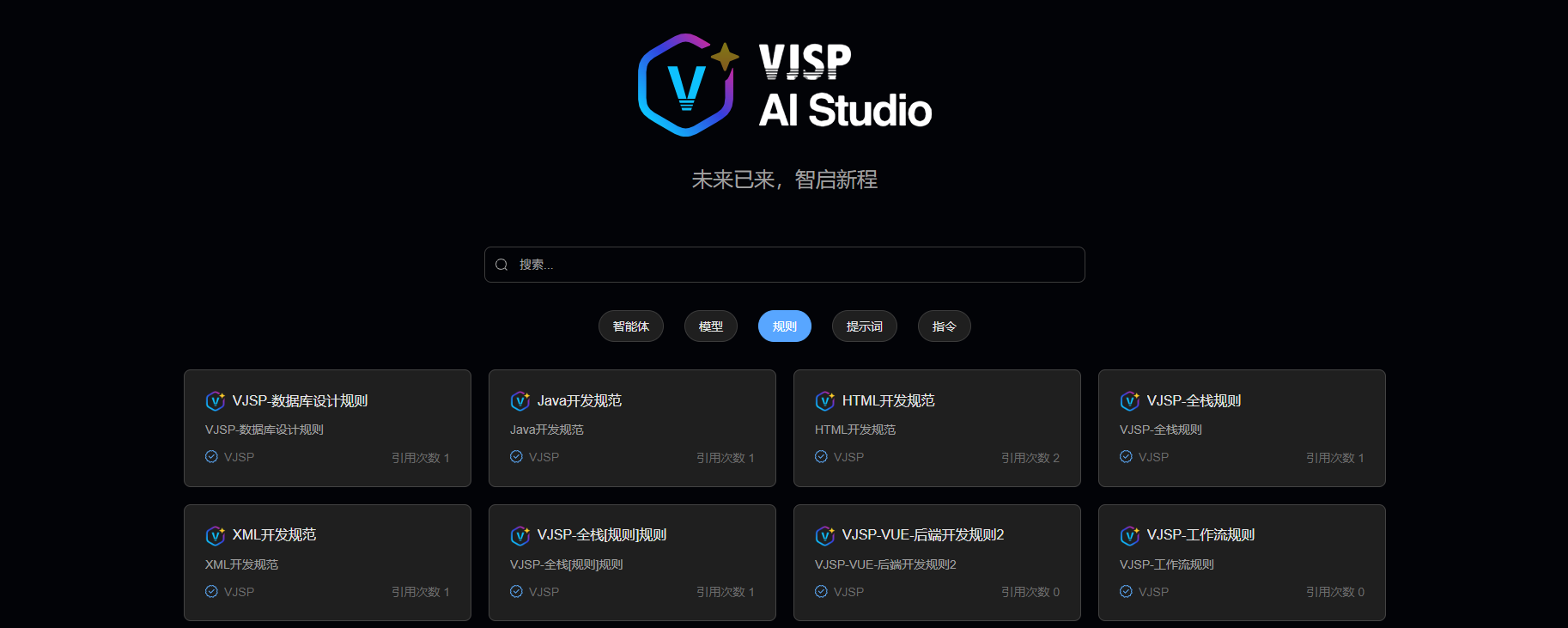Screen dimensions: 1568x628
Task: Open the Java开发规范 card
Action: 632,428
